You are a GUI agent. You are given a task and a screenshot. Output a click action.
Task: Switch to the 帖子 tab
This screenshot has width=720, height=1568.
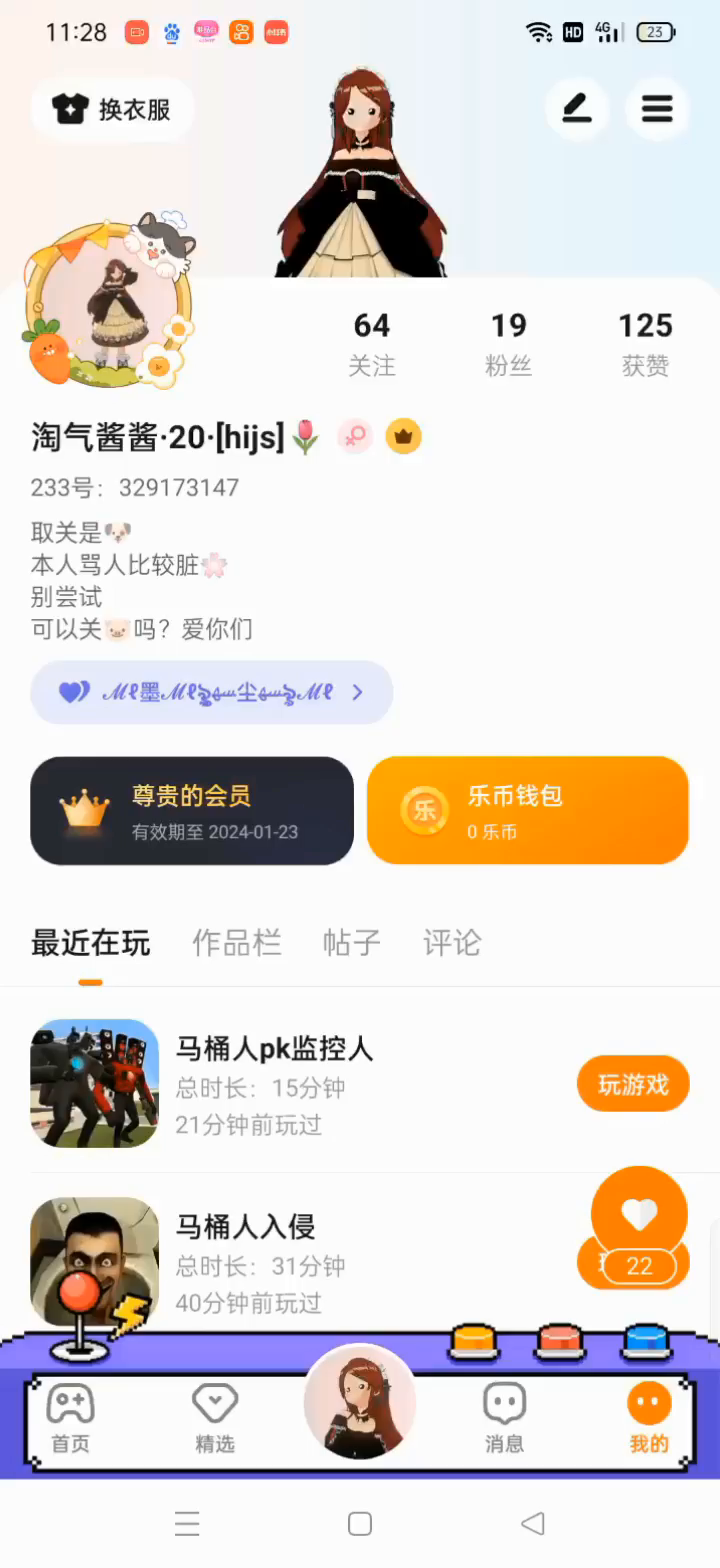(x=351, y=942)
